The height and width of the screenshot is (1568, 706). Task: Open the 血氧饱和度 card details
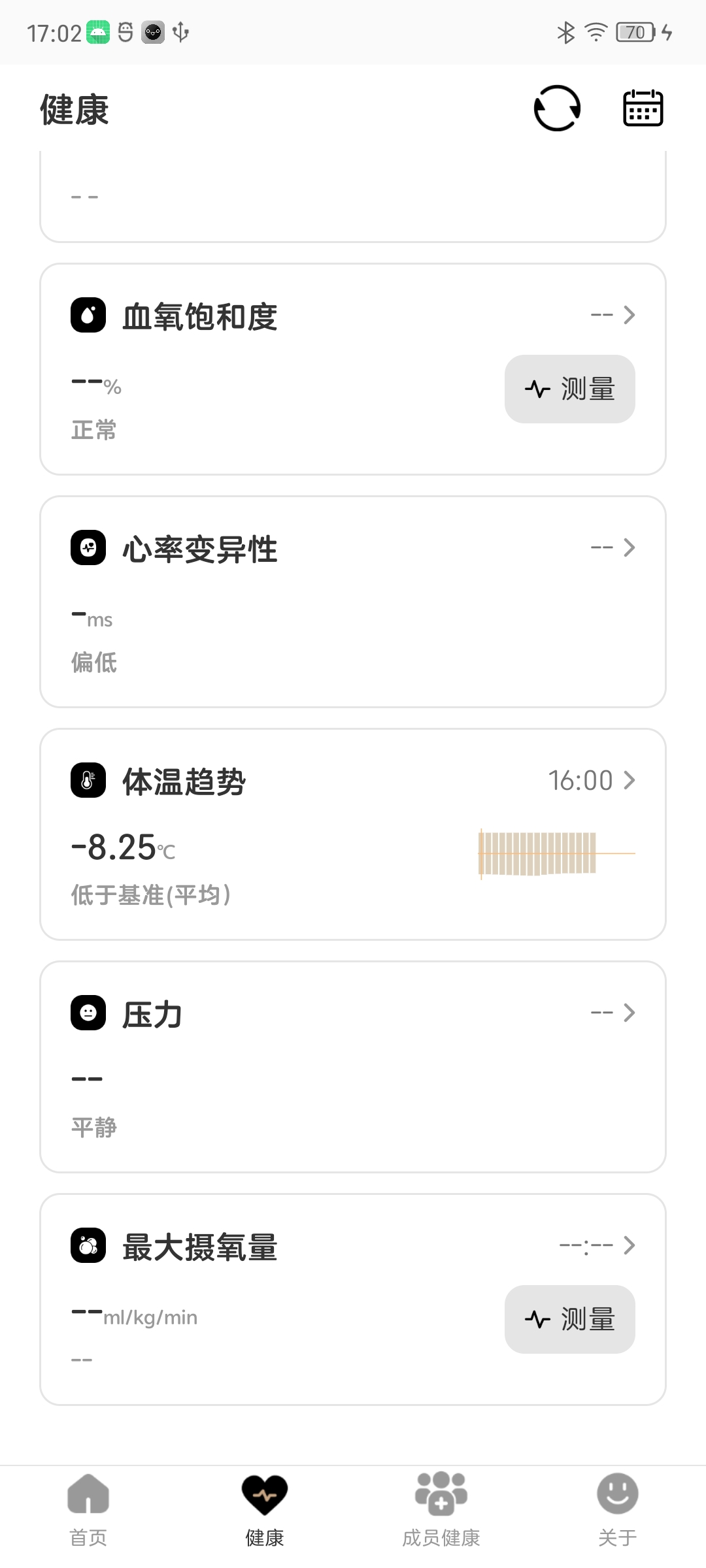pyautogui.click(x=612, y=315)
